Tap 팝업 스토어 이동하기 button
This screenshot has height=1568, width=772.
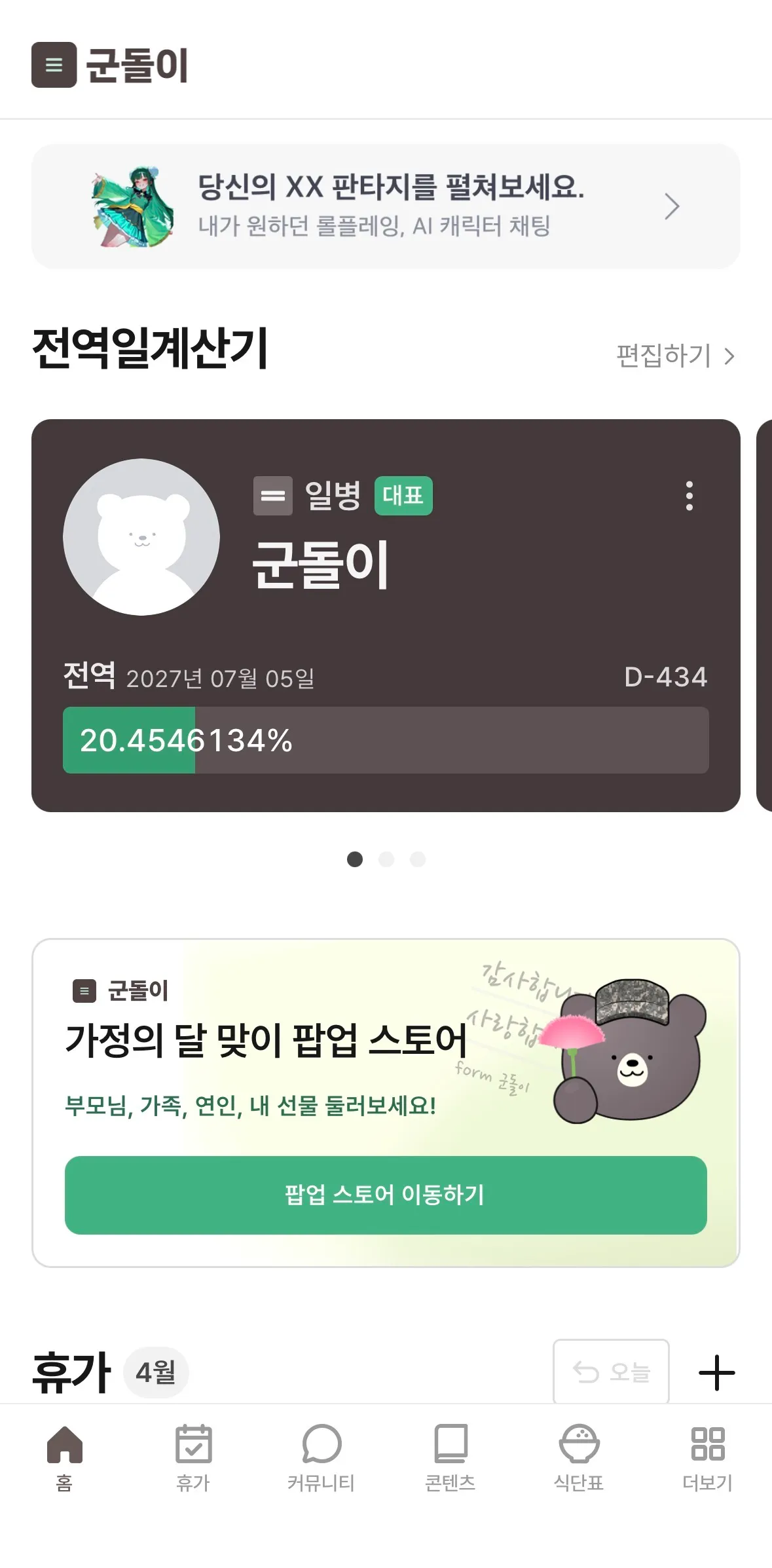click(386, 1195)
